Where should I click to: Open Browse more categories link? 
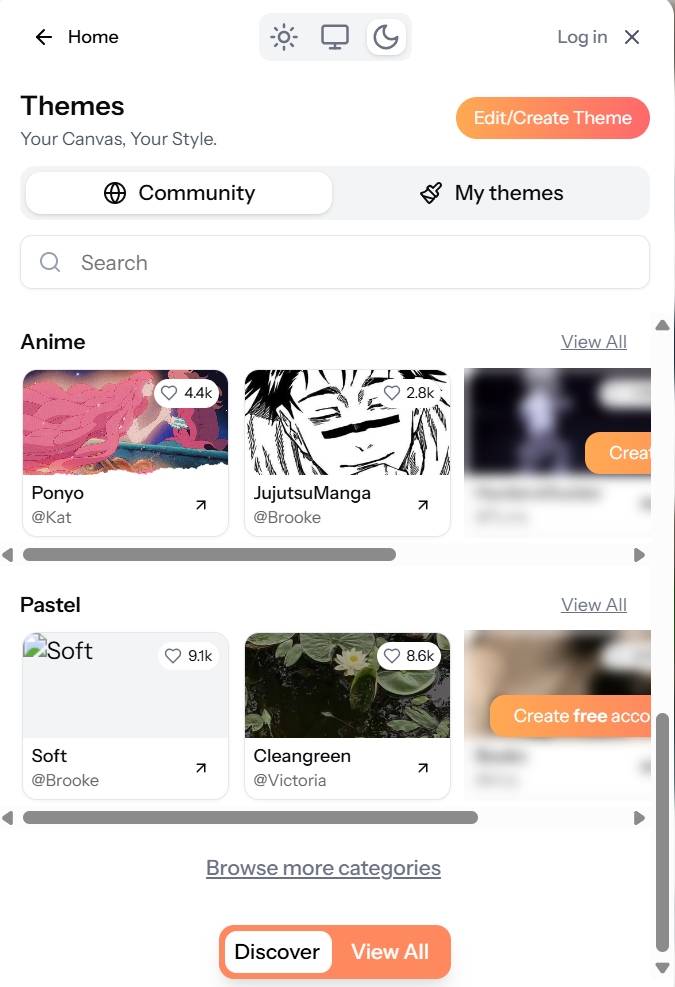[x=323, y=868]
